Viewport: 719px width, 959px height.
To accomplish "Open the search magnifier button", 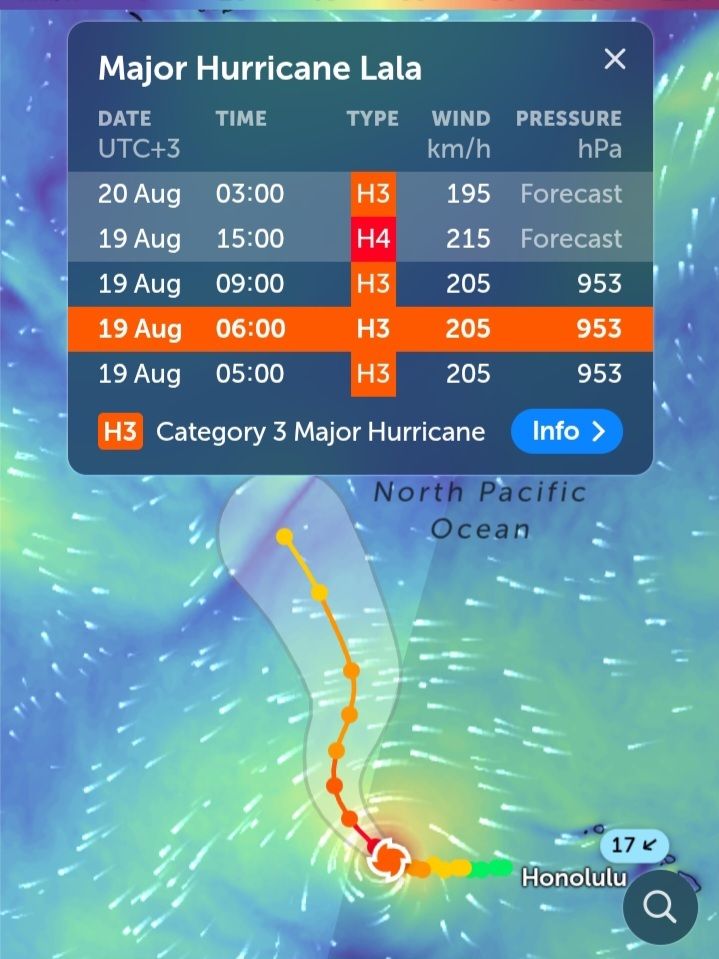I will 660,907.
